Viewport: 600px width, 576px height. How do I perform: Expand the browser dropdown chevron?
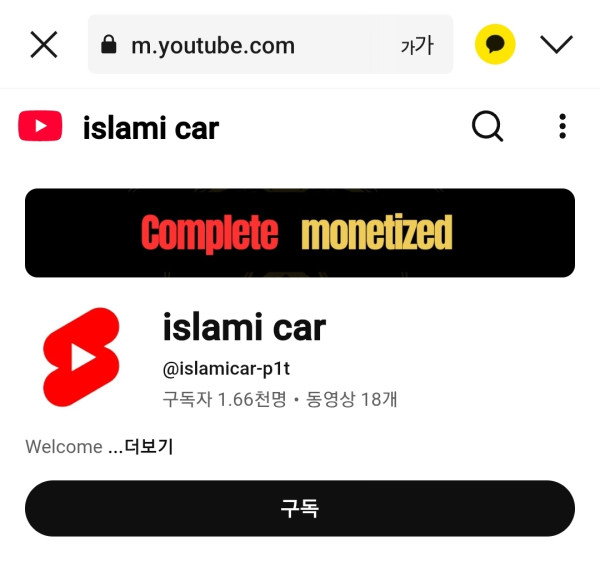click(x=556, y=44)
